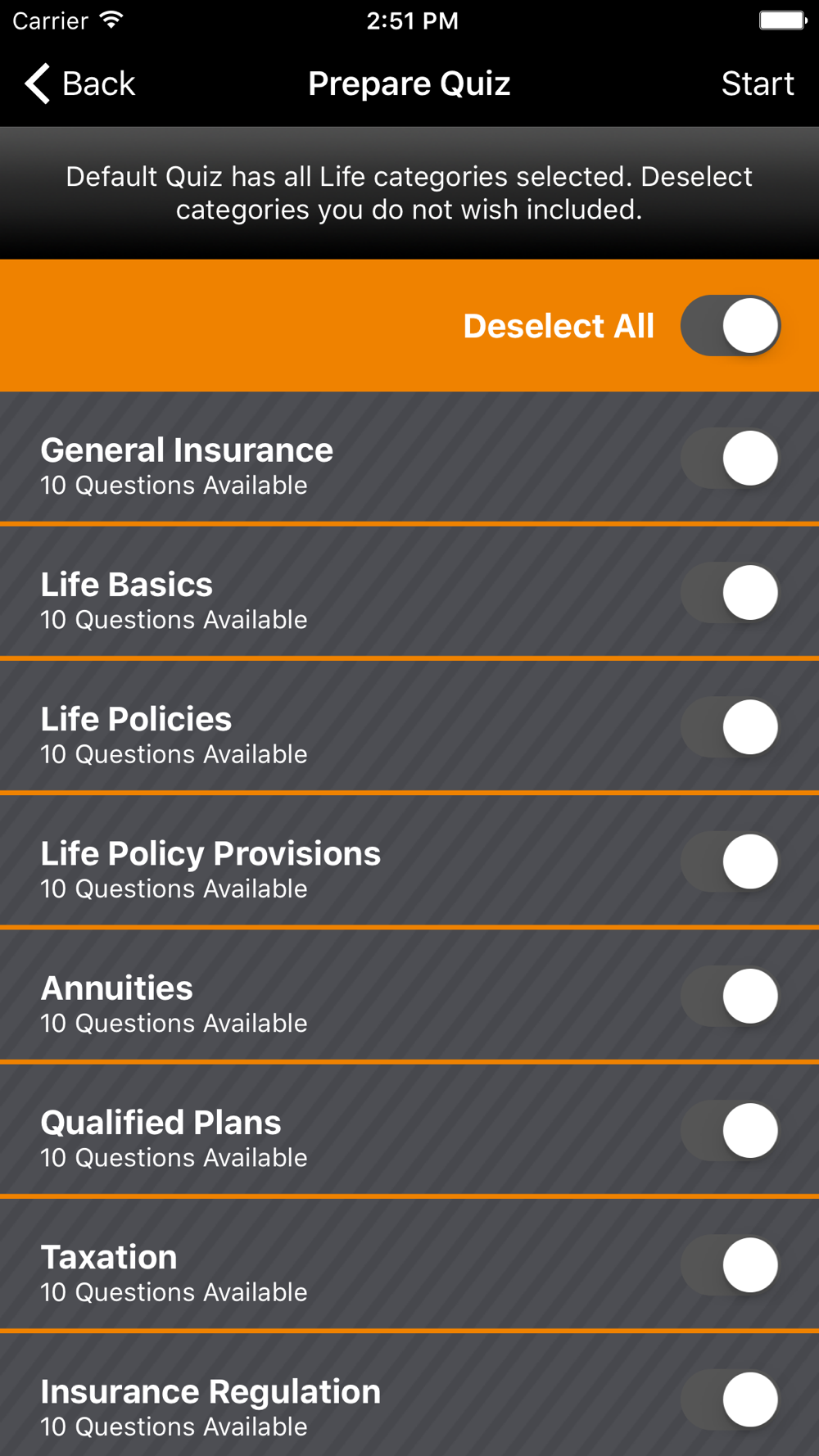Toggle the Taxation category switch

tap(731, 1265)
